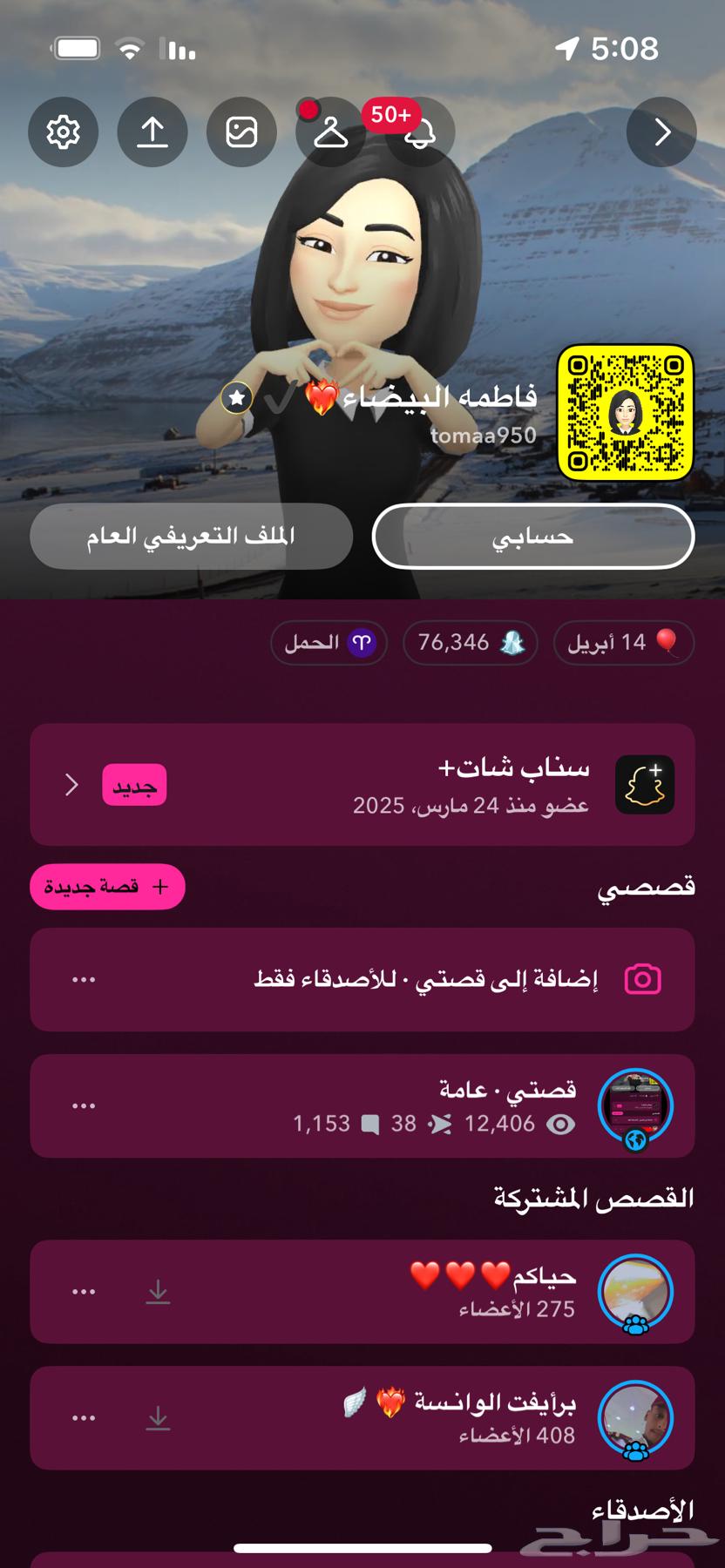The width and height of the screenshot is (725, 1568).
Task: Add to my story for friends only
Action: pos(427,980)
